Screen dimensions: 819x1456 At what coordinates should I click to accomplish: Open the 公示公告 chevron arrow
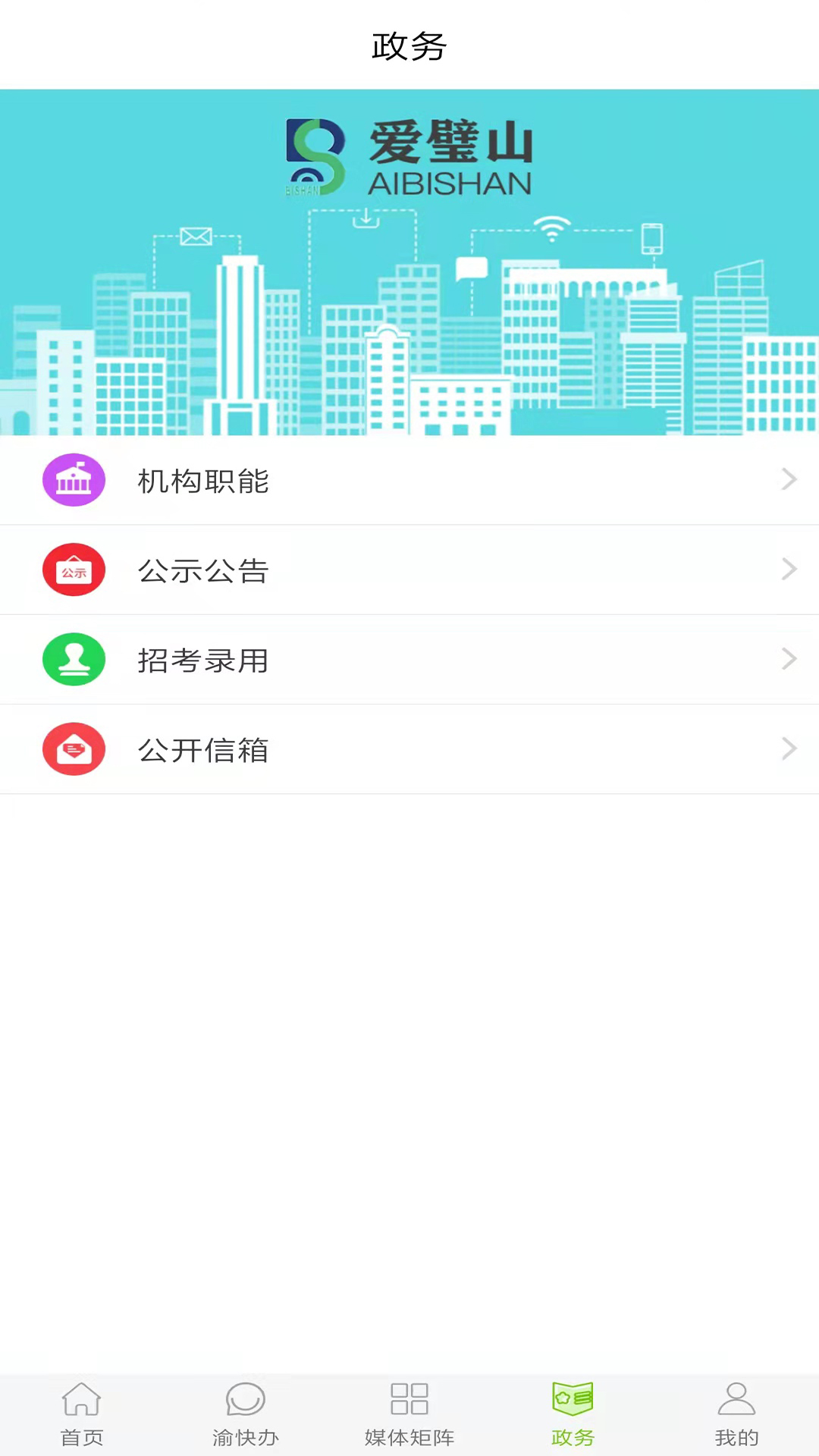[x=789, y=570]
